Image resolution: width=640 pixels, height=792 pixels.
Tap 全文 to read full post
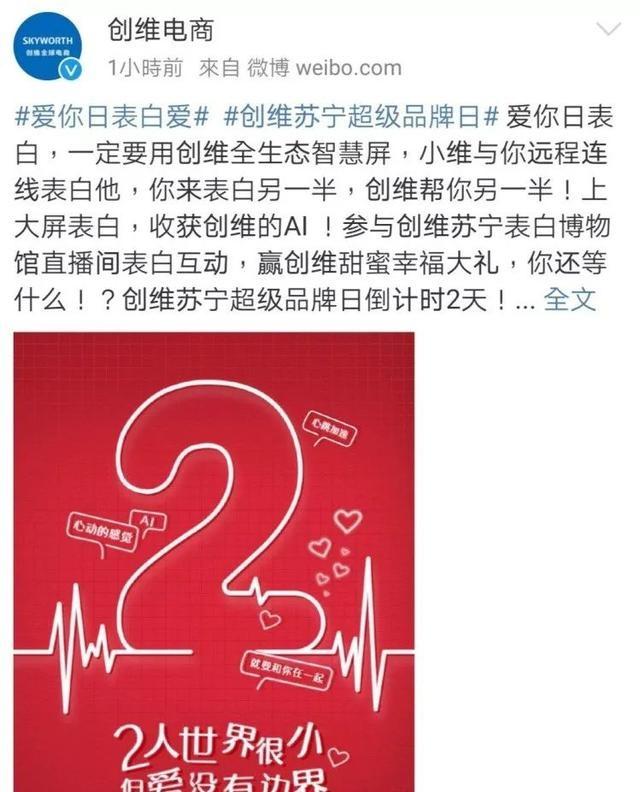click(570, 298)
